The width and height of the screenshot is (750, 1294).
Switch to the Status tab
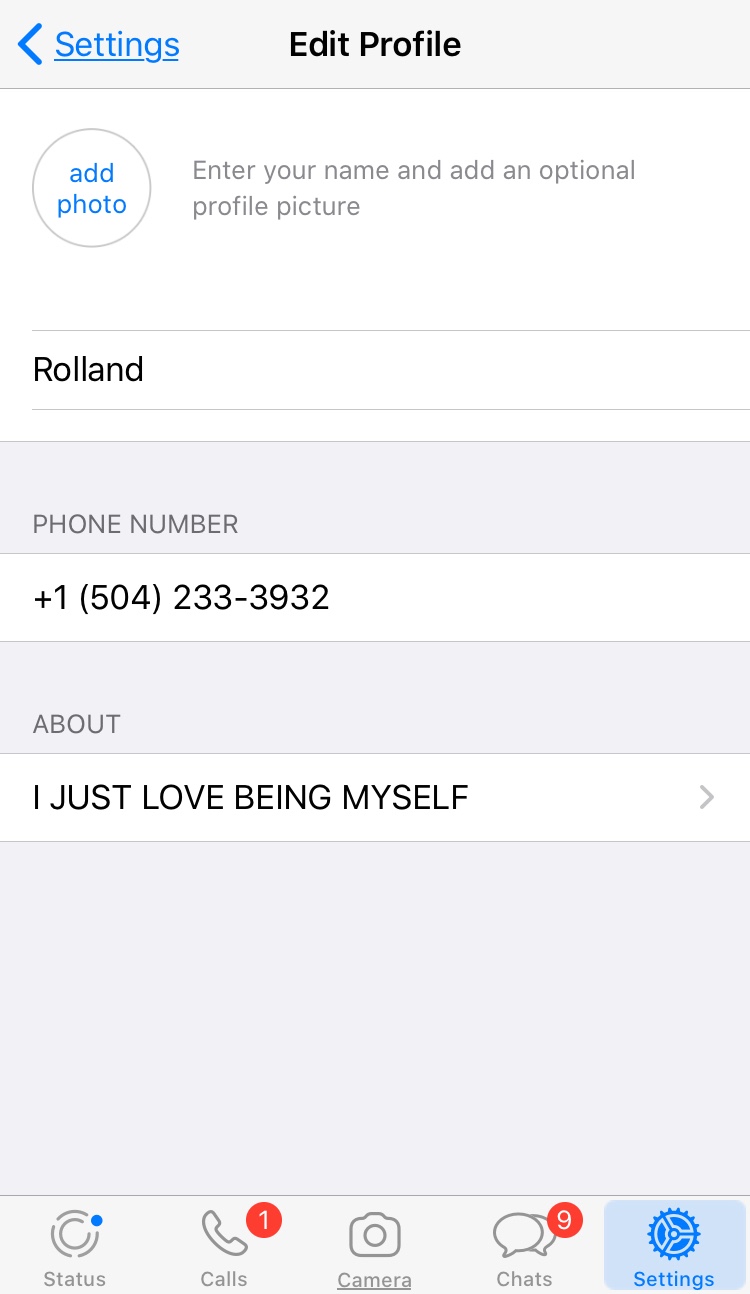(x=75, y=1246)
